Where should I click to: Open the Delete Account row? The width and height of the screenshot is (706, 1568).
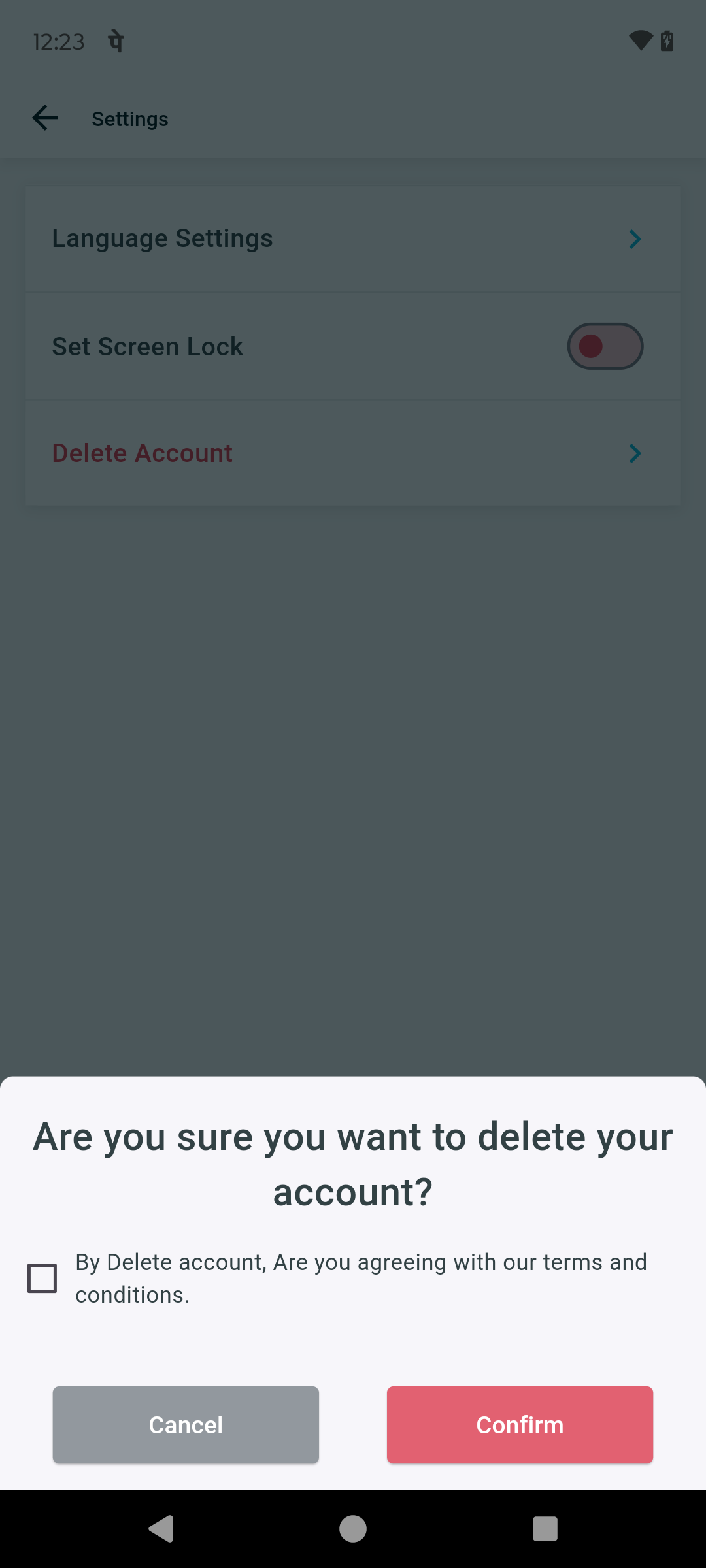353,453
